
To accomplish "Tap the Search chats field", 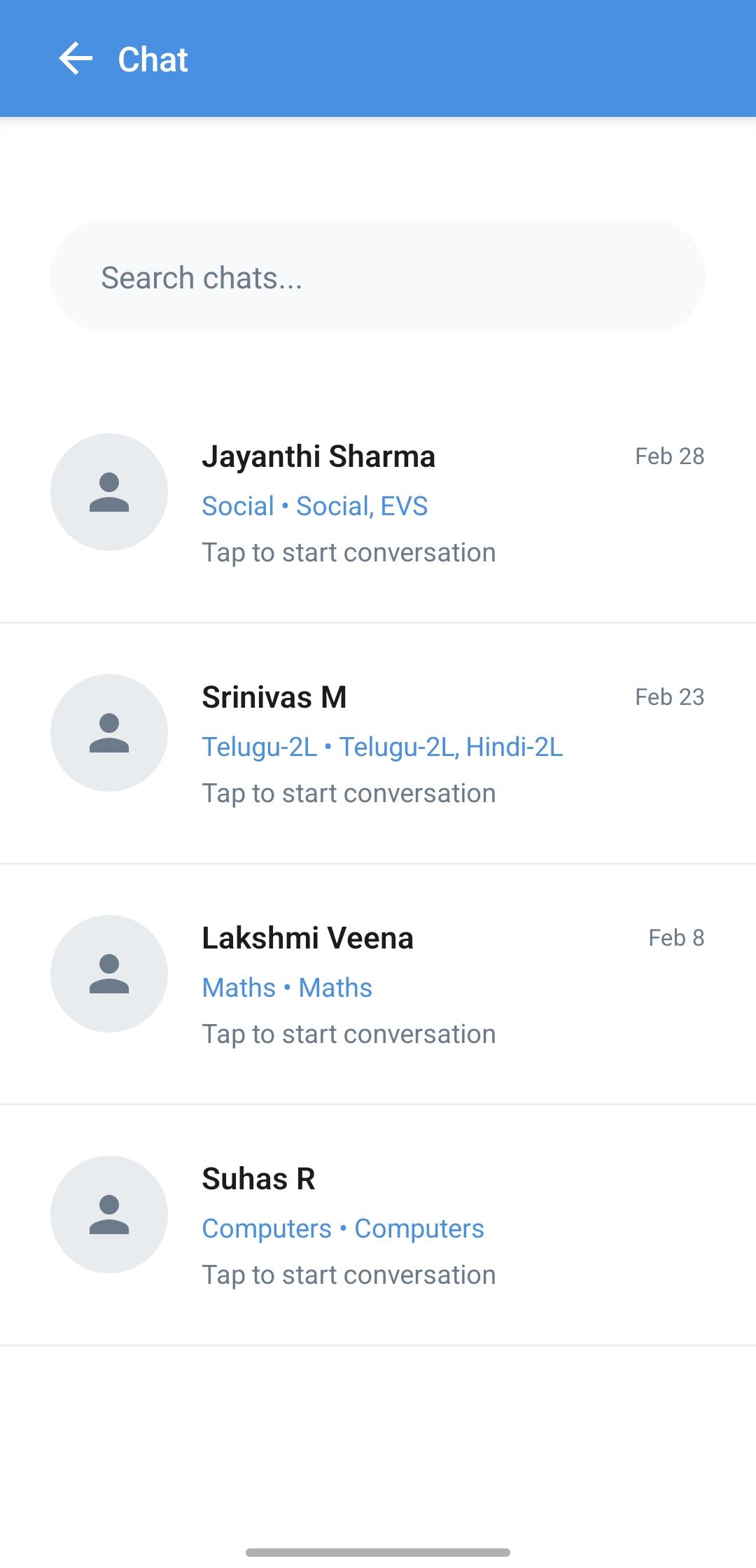I will pos(378,277).
